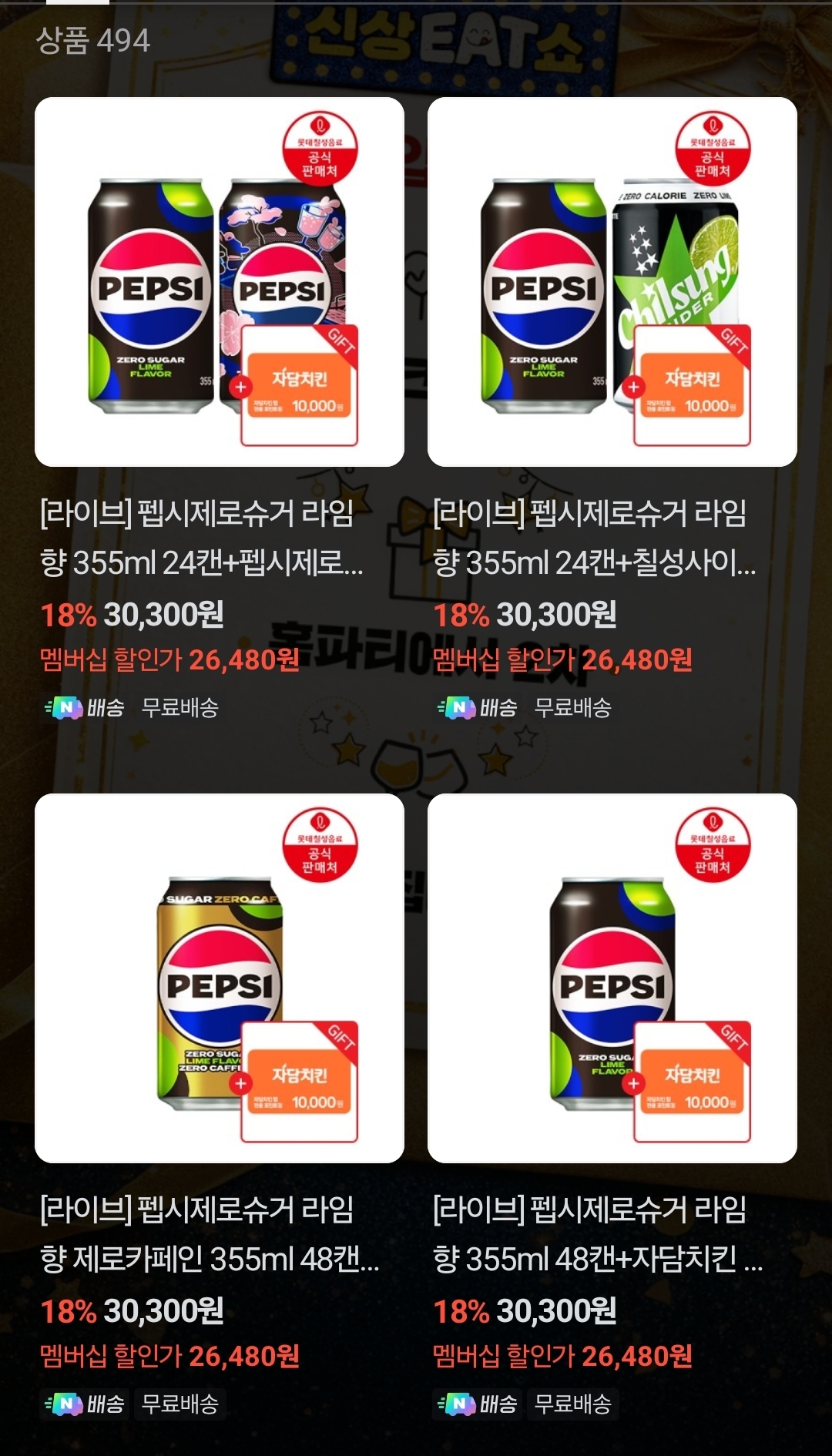Image resolution: width=832 pixels, height=1456 pixels.
Task: Open Pepsi Zero Lime 24 cans plus Chilsung Cider product
Action: [x=612, y=282]
